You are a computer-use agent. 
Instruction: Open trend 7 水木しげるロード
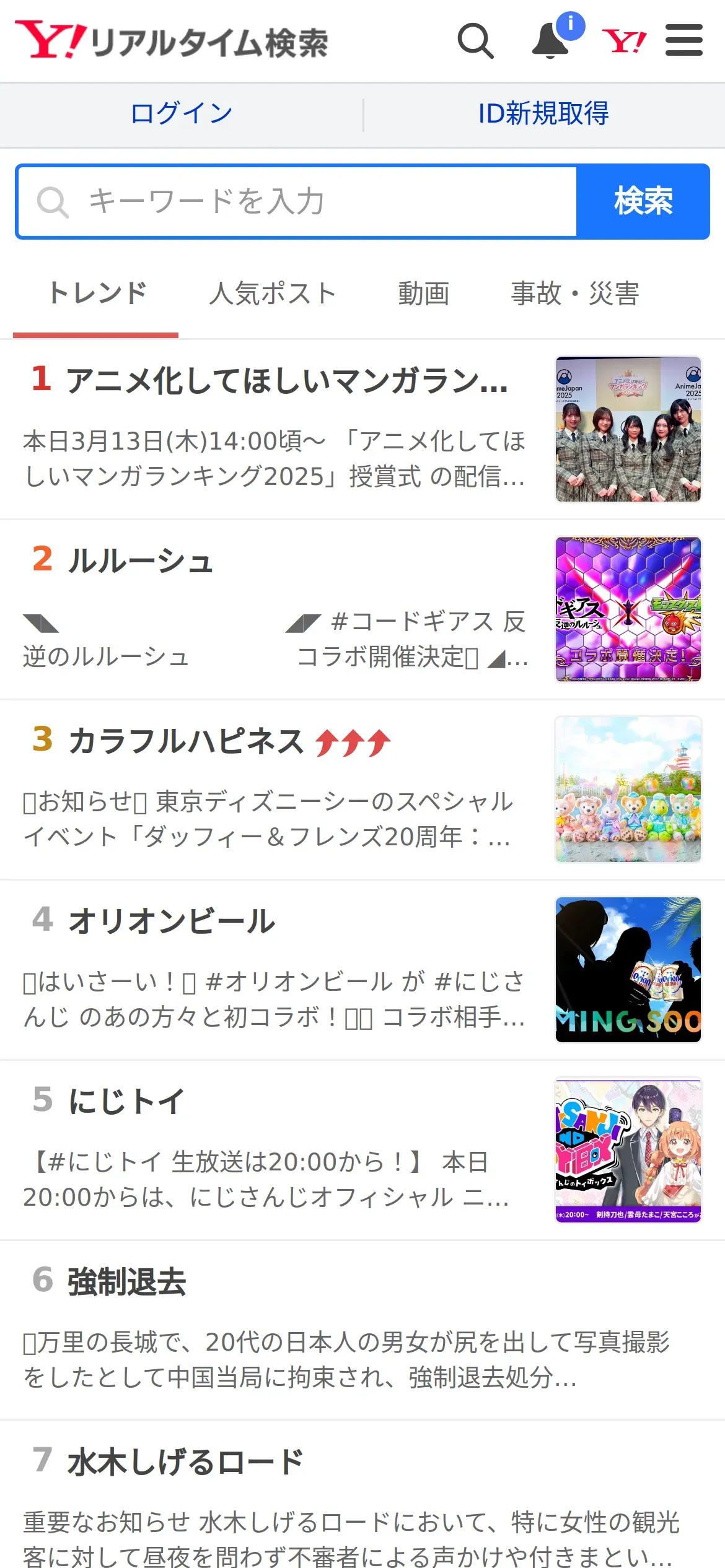click(x=185, y=1463)
